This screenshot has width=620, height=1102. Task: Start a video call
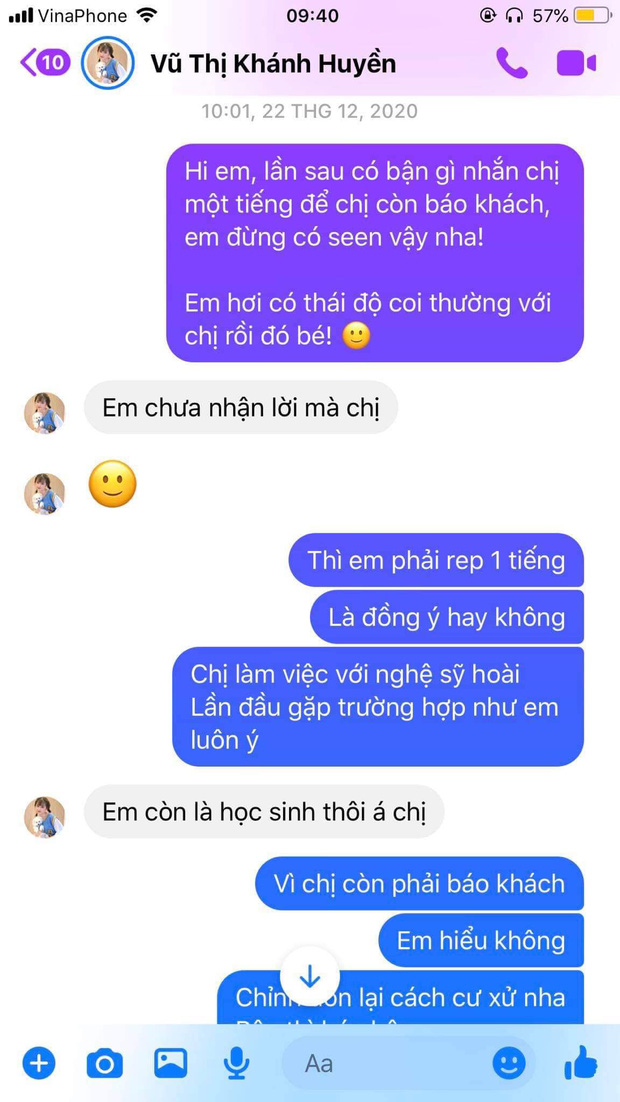click(x=575, y=64)
